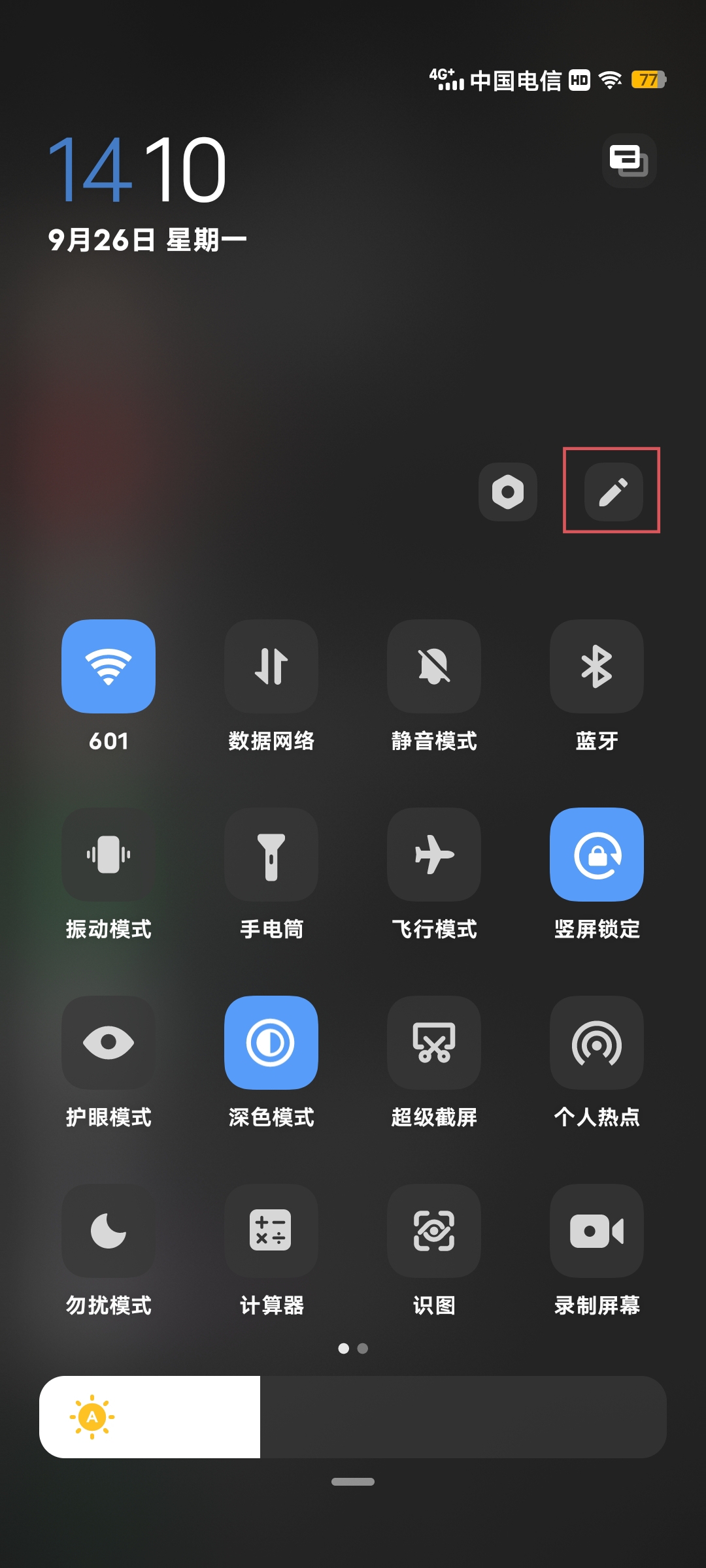
Task: Launch 识图 image recognition
Action: pyautogui.click(x=434, y=1230)
